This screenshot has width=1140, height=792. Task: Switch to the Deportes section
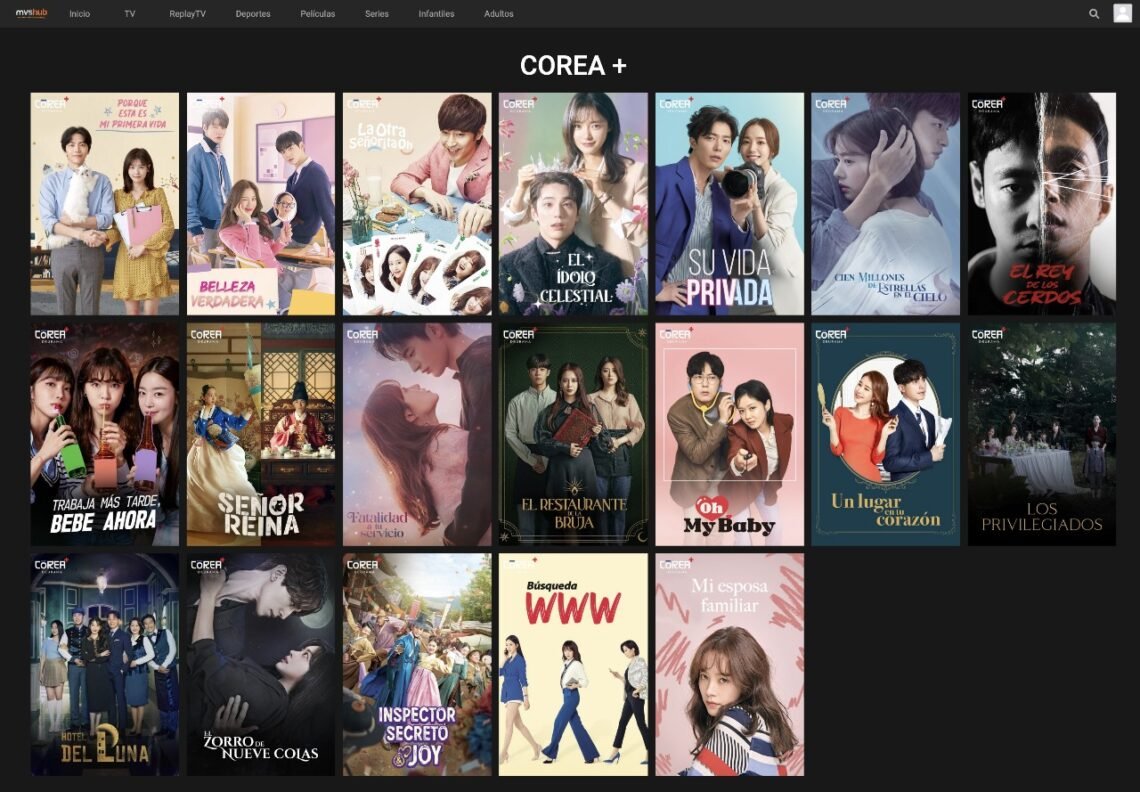253,14
